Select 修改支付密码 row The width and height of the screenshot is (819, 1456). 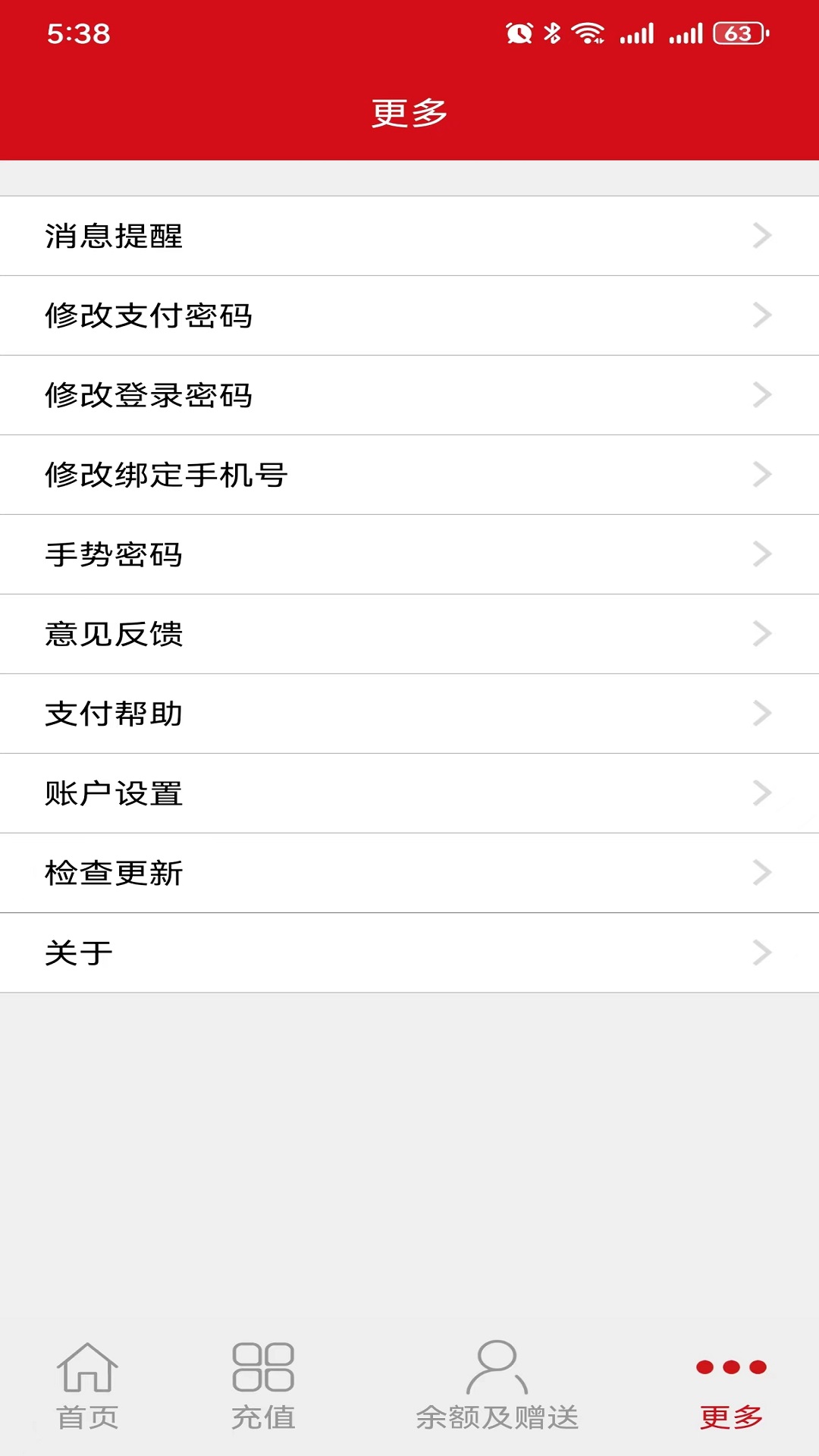[x=409, y=315]
